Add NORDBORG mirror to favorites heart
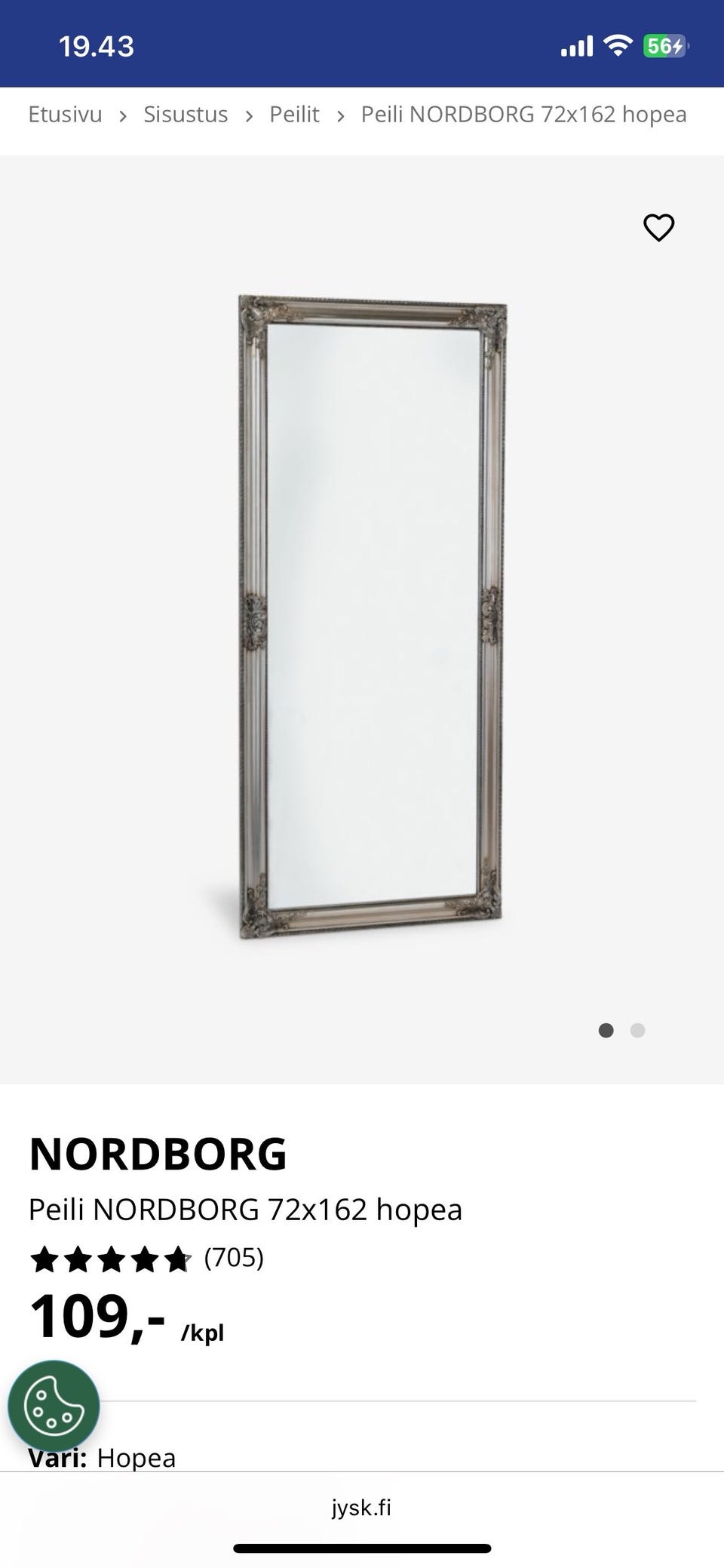 coord(658,228)
